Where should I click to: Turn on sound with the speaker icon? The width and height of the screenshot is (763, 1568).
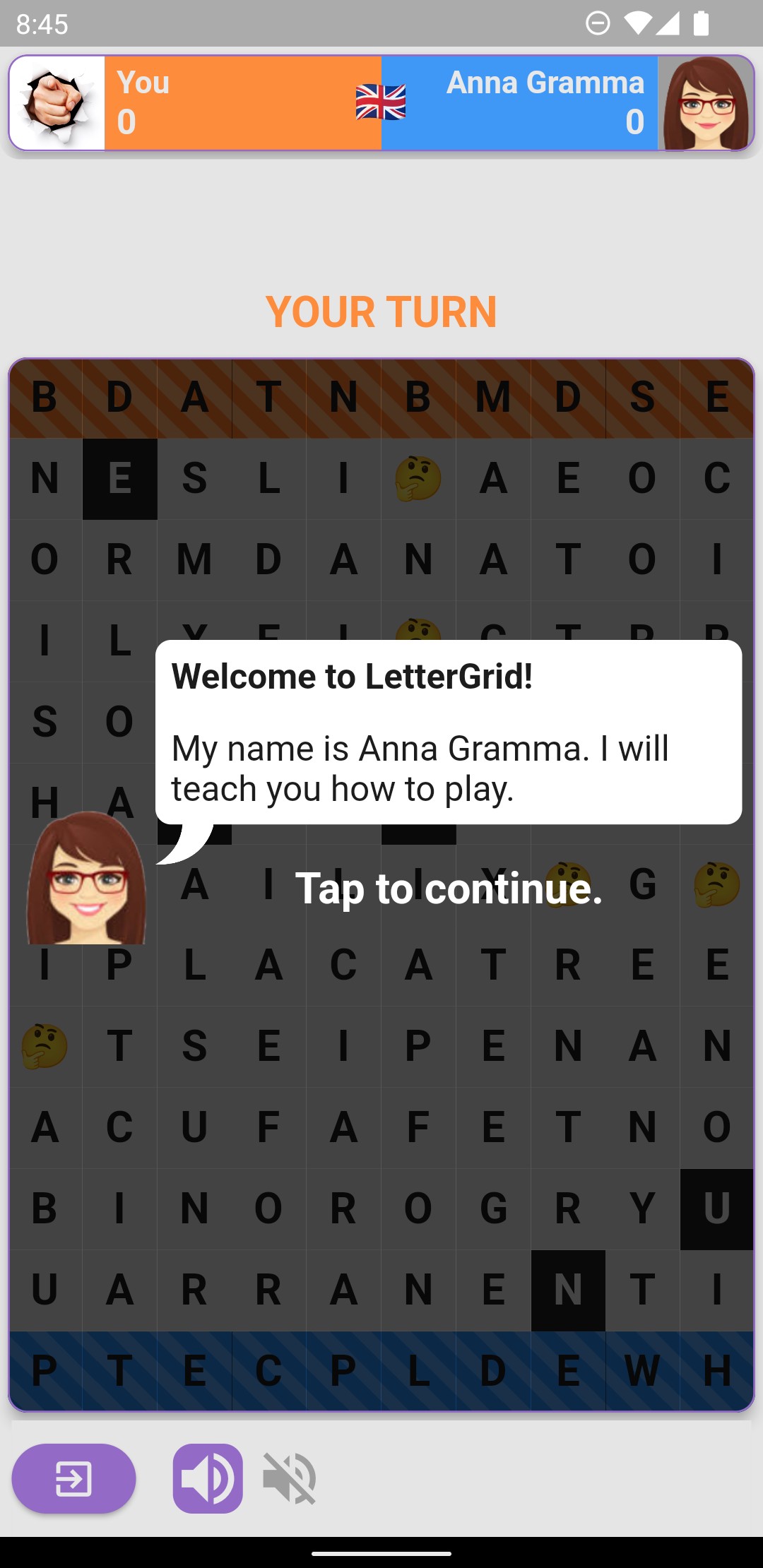tap(208, 1478)
